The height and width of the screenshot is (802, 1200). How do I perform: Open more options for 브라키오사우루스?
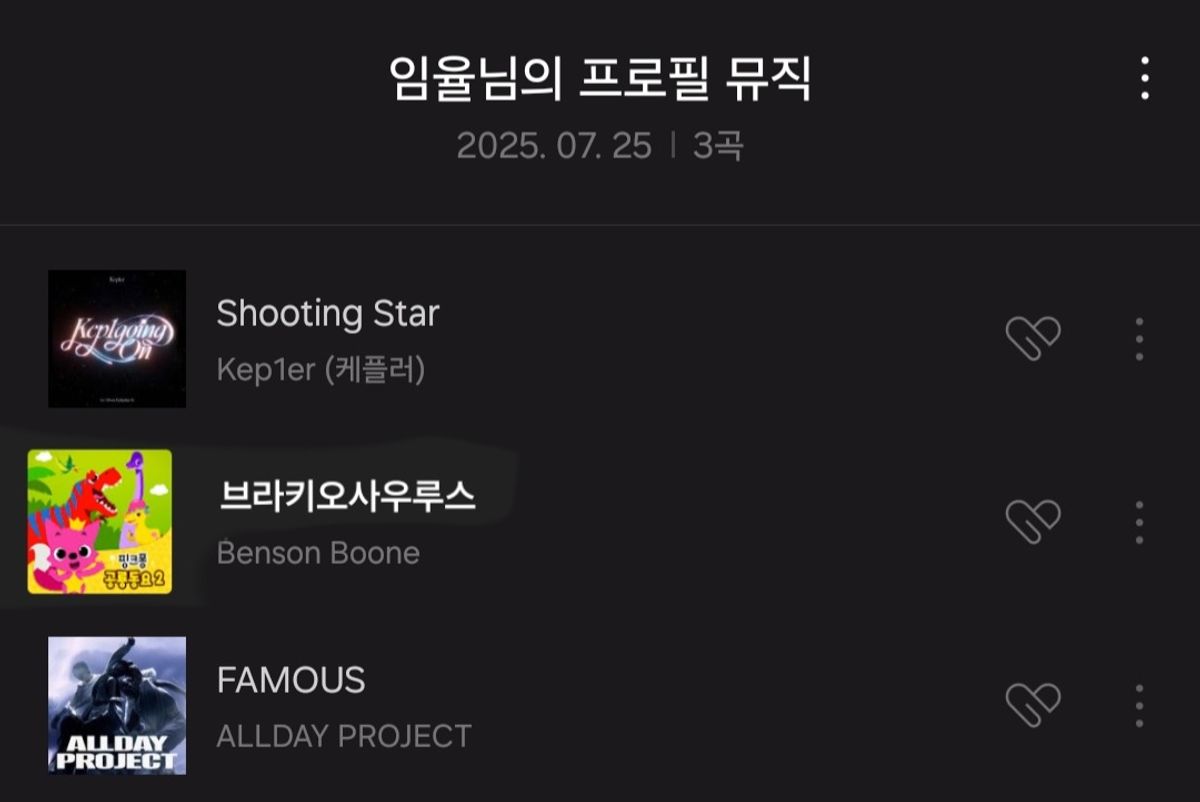(1139, 521)
